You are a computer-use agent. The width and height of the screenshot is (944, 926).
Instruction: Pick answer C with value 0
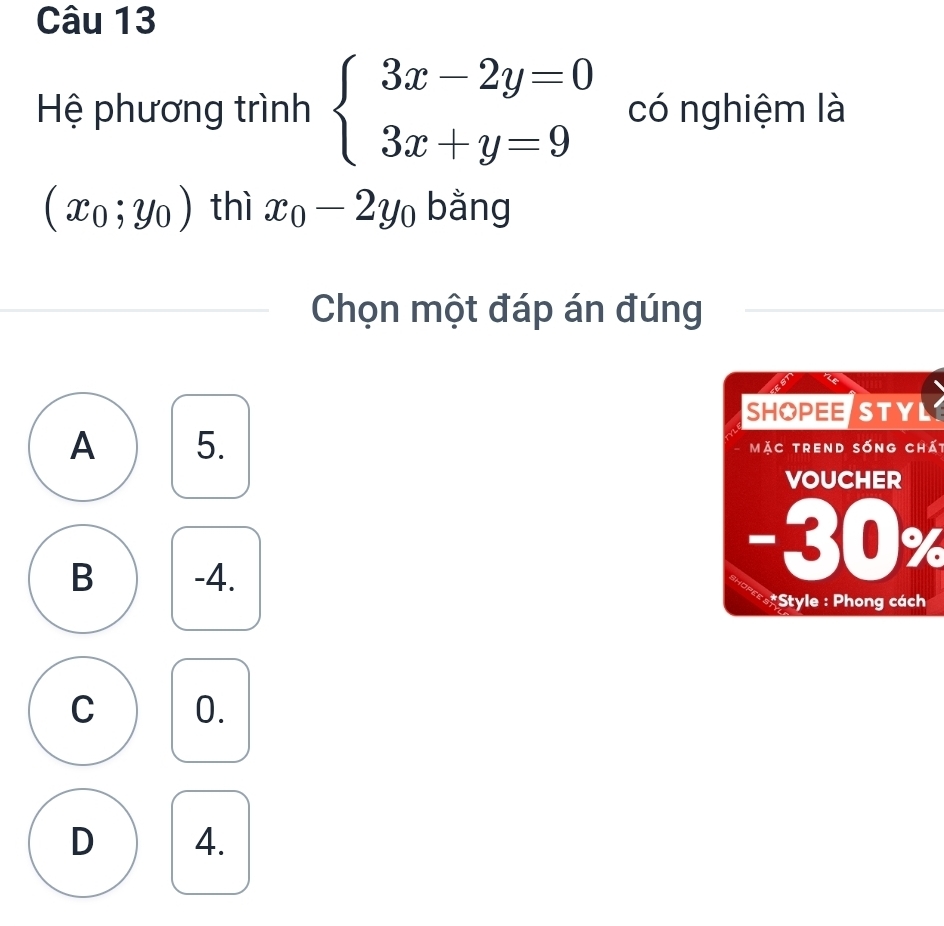point(82,711)
